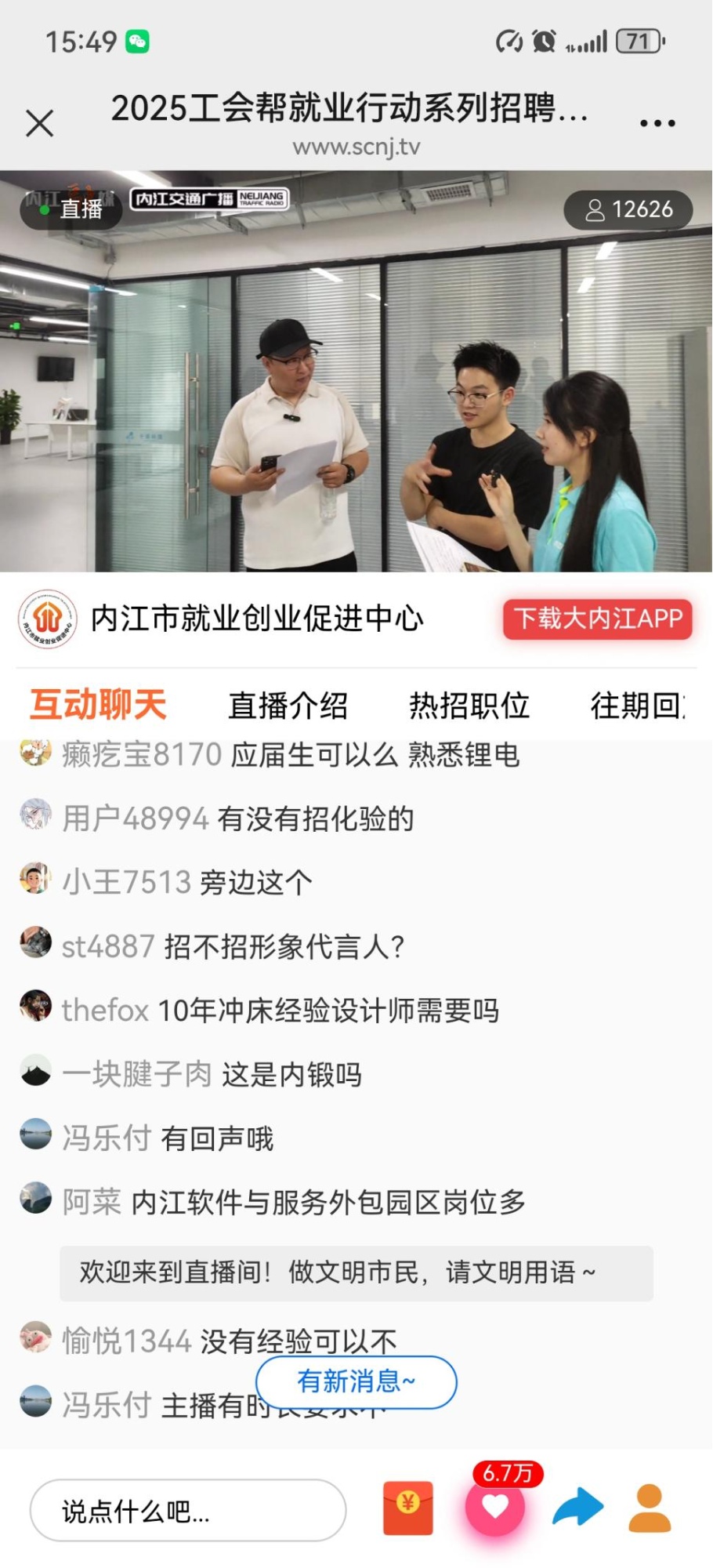The width and height of the screenshot is (713, 1568).
Task: Focus the 说点什么吧 comment field
Action: [188, 1510]
